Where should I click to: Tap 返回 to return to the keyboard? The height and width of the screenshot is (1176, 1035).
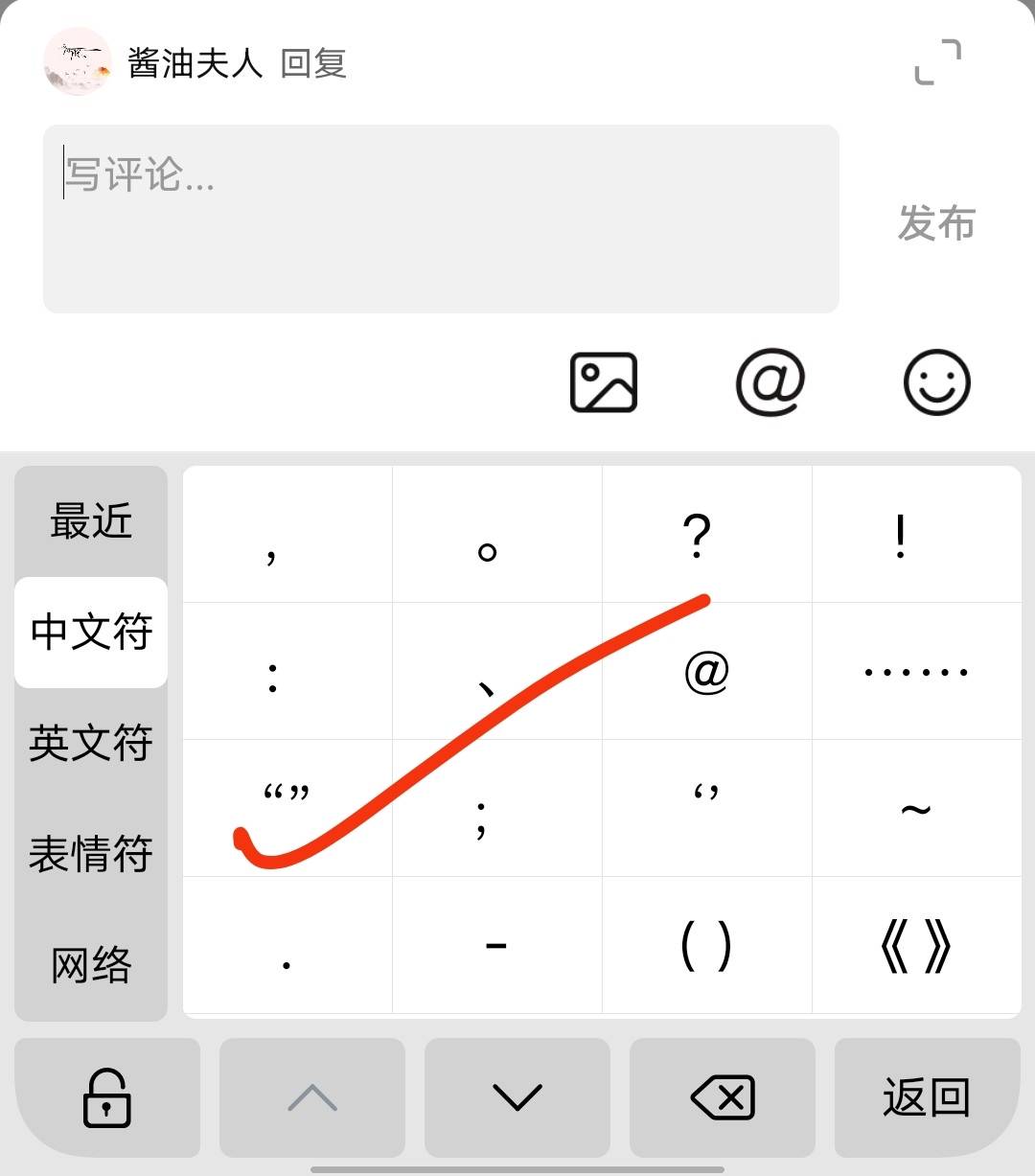point(926,1097)
